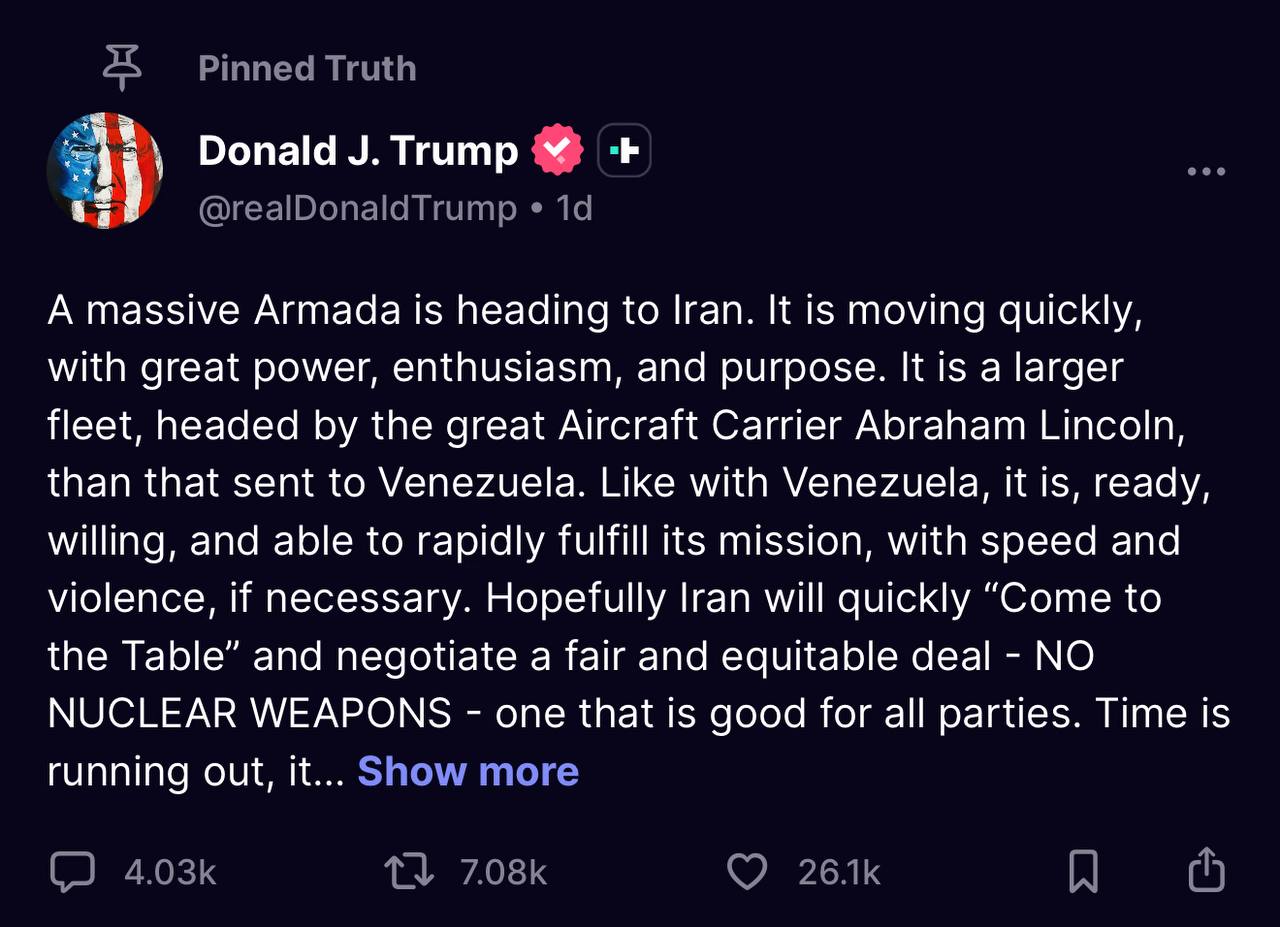Screen dimensions: 1280x927
Task: Open replies via the comment icon
Action: (73, 872)
